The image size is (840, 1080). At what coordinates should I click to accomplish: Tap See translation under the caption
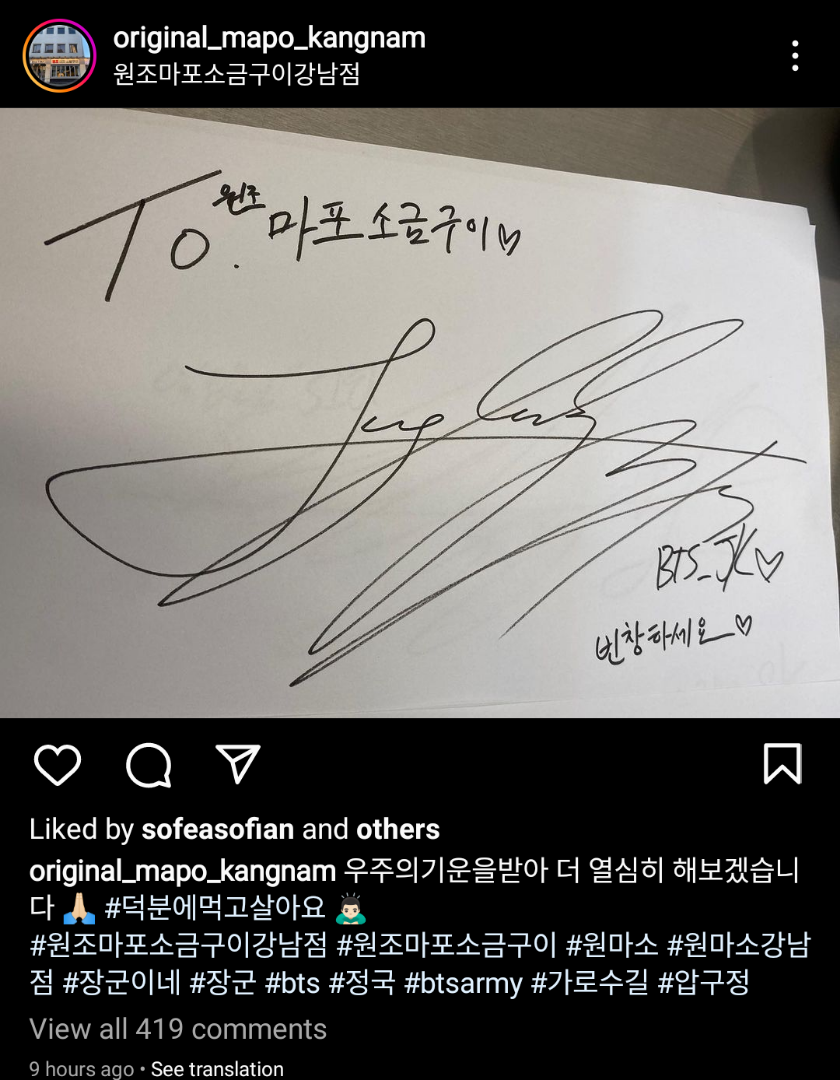click(x=217, y=1069)
